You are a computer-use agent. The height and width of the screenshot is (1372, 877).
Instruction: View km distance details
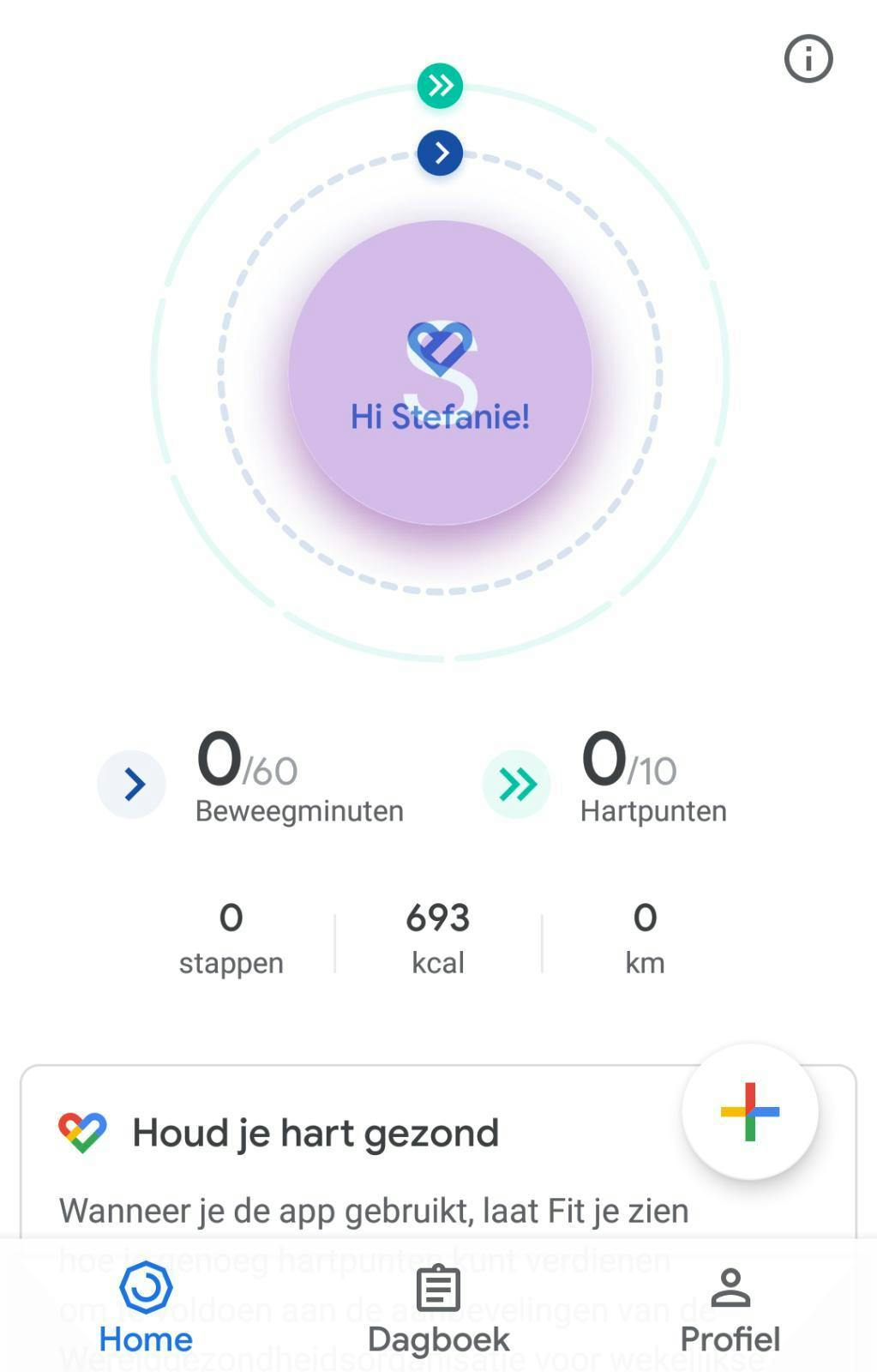coord(645,938)
